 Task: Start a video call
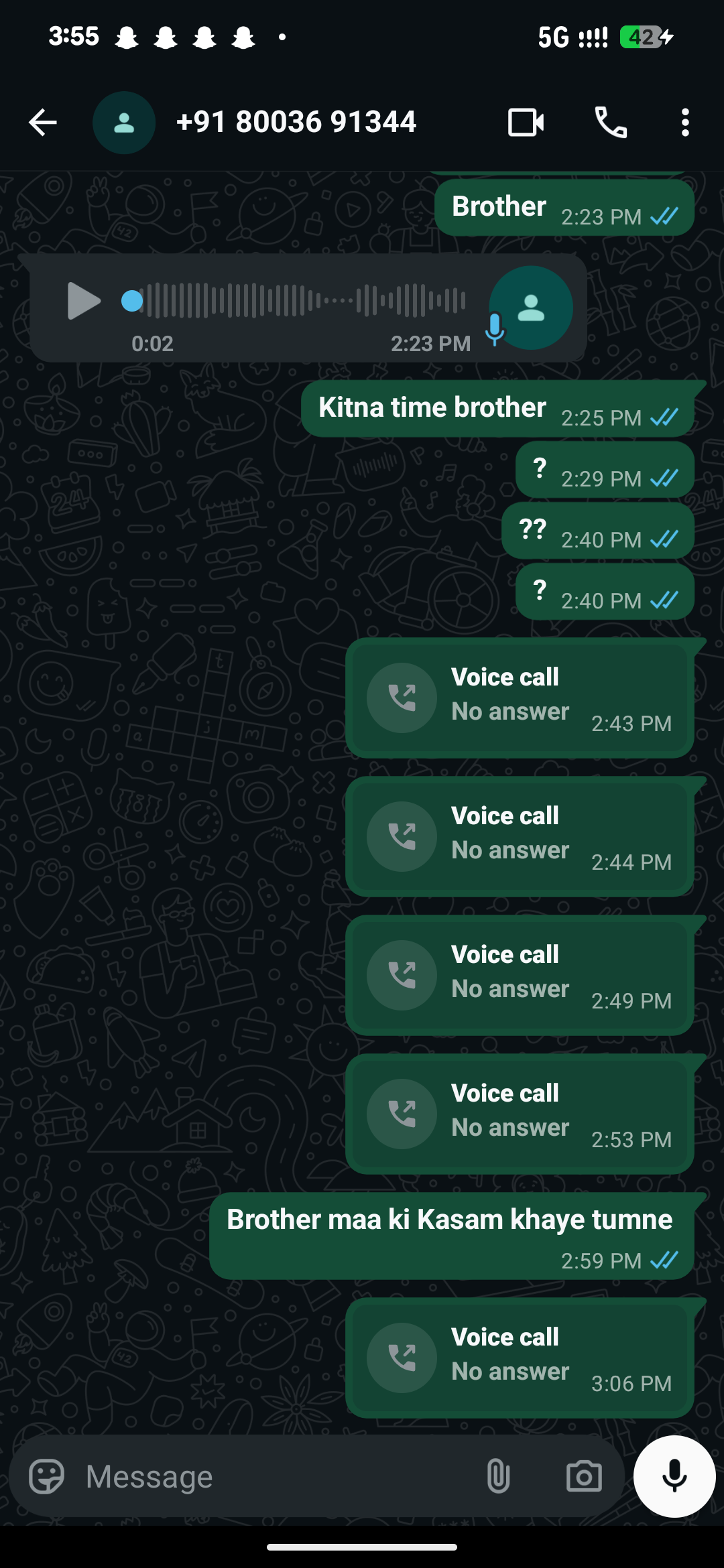pos(526,123)
